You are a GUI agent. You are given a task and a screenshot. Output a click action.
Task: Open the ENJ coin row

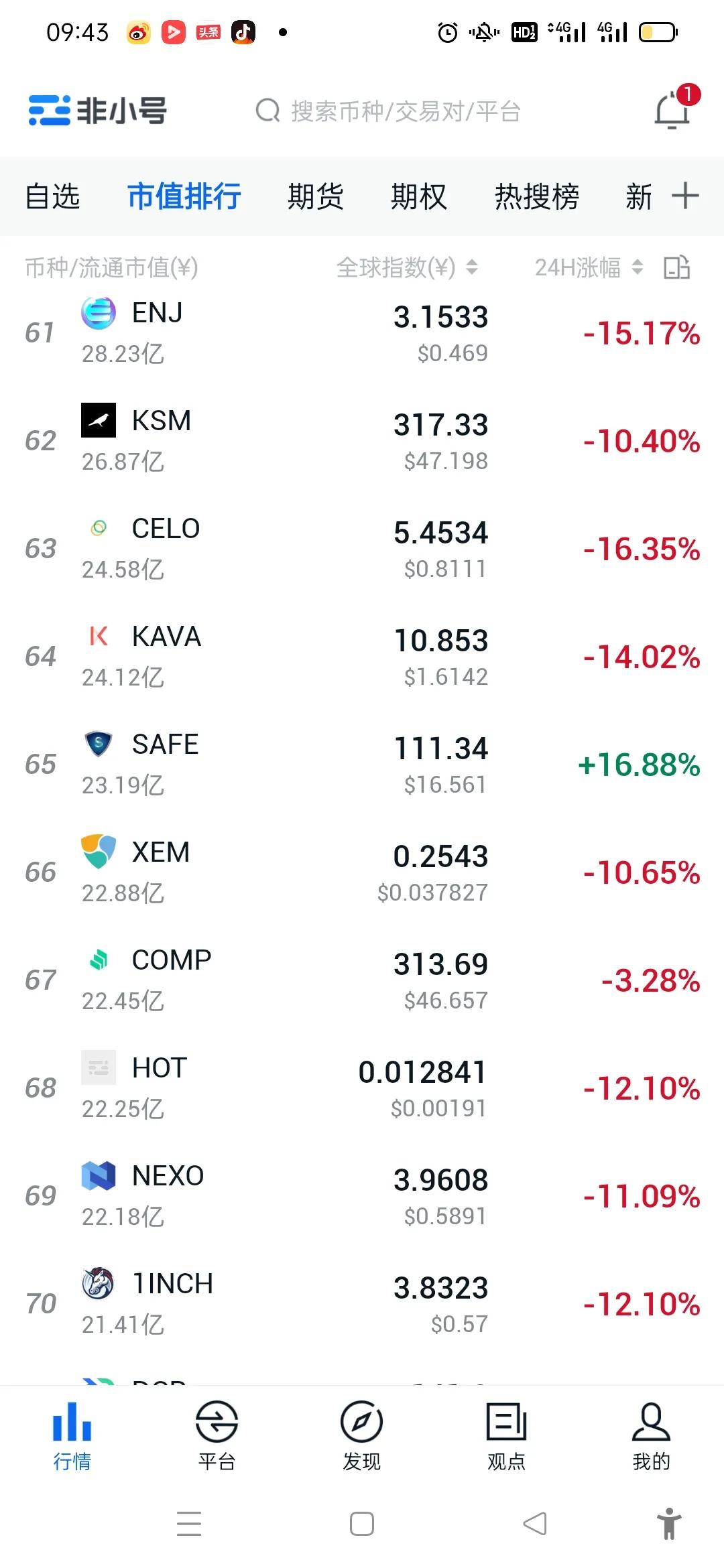(x=362, y=333)
